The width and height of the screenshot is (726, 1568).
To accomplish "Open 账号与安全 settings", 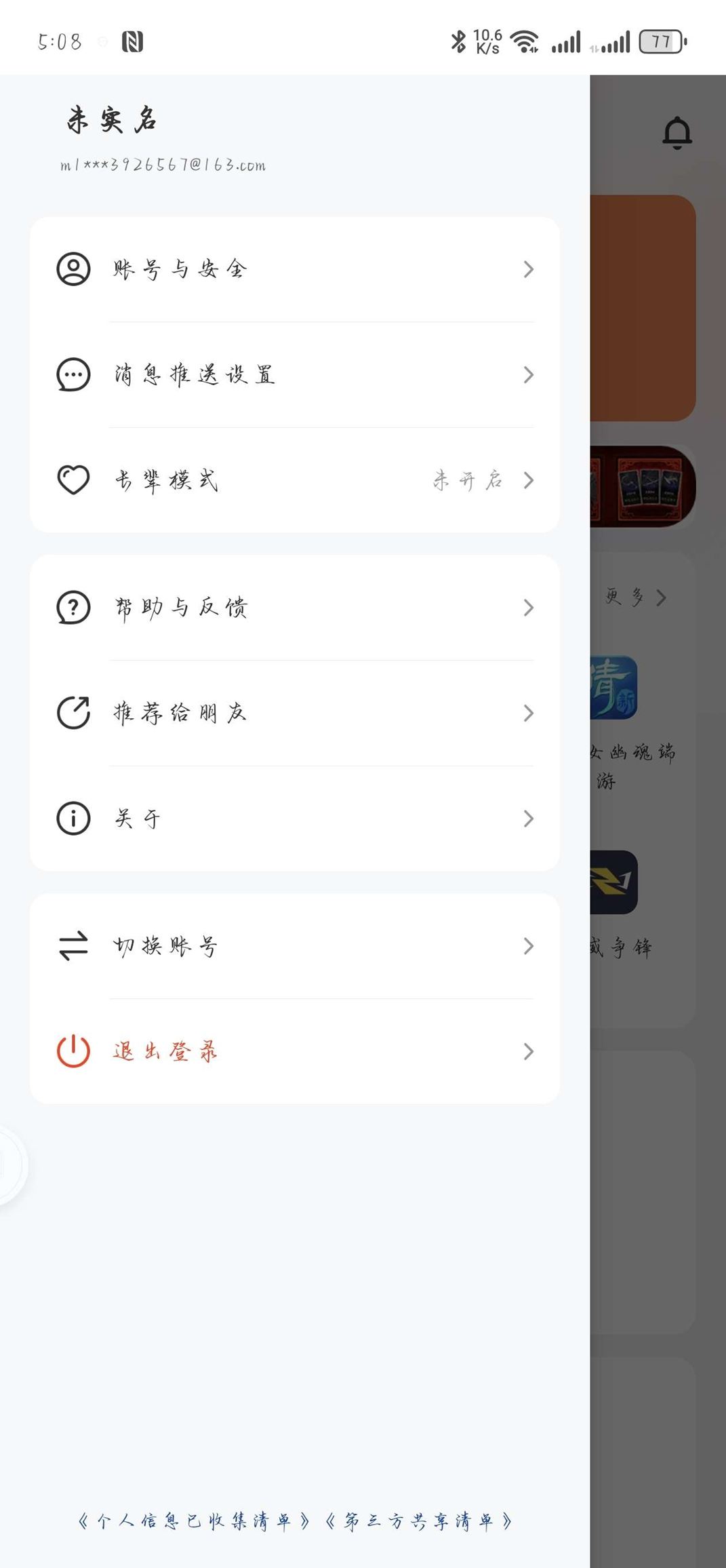I will [x=294, y=269].
